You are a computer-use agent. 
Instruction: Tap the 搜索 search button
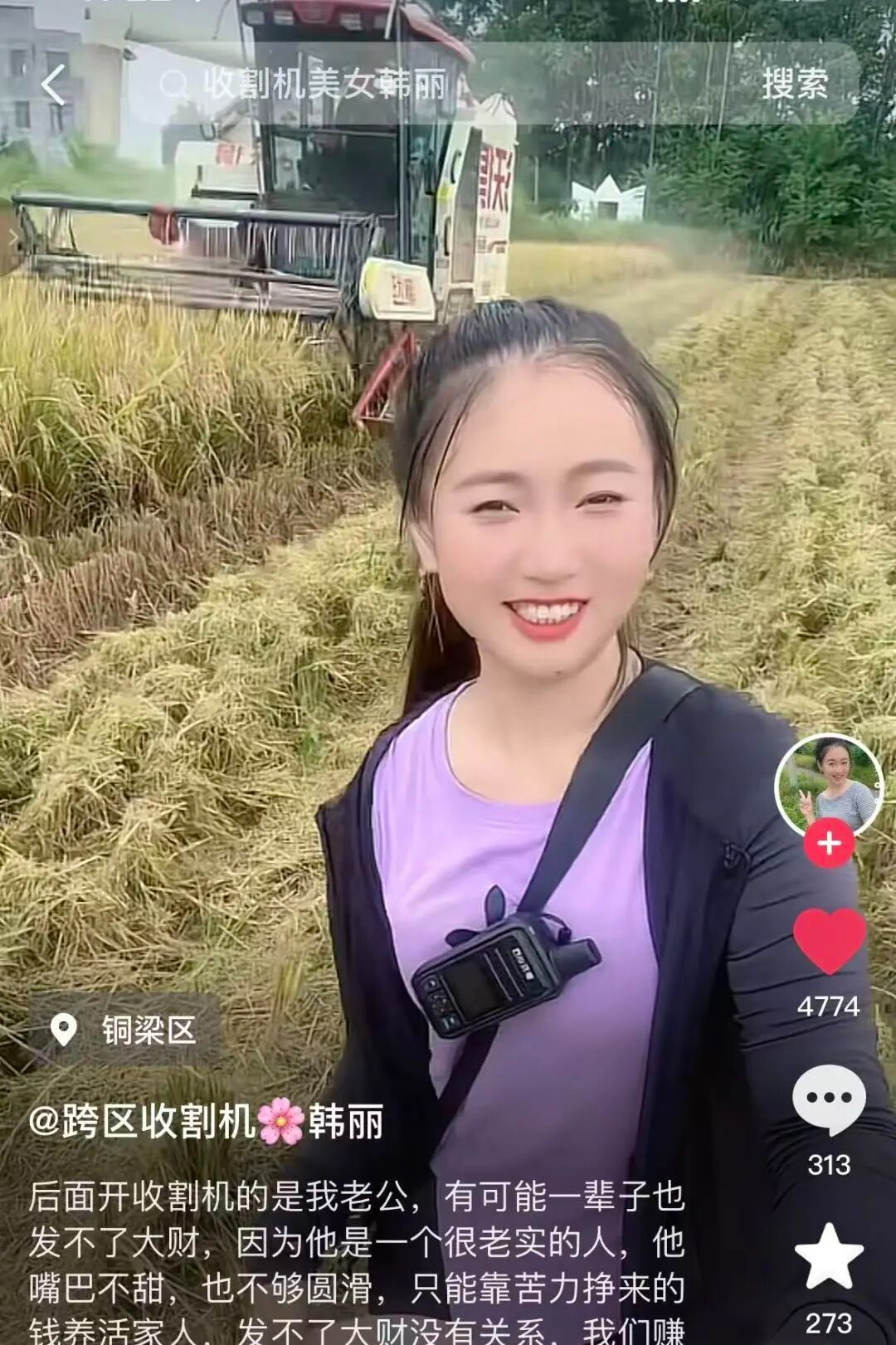point(794,85)
